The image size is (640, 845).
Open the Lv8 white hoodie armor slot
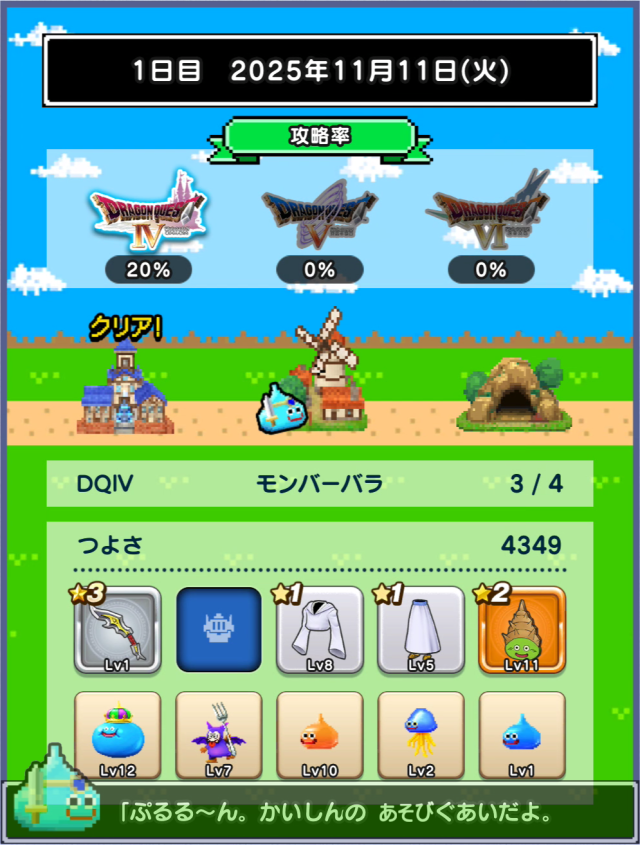[320, 629]
